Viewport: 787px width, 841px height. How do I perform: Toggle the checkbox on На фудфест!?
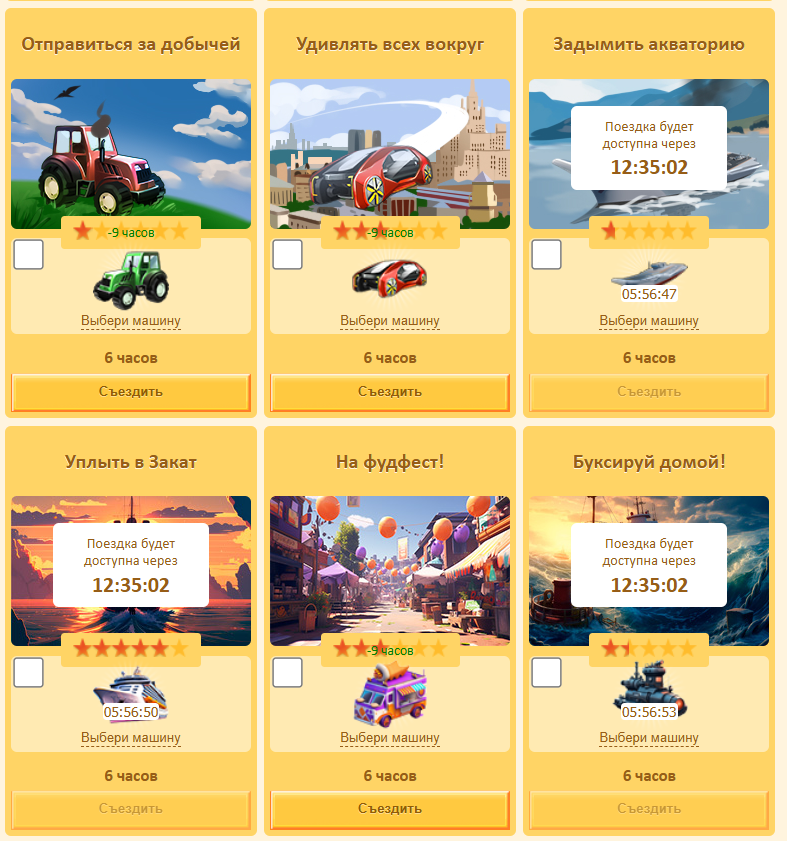point(288,673)
